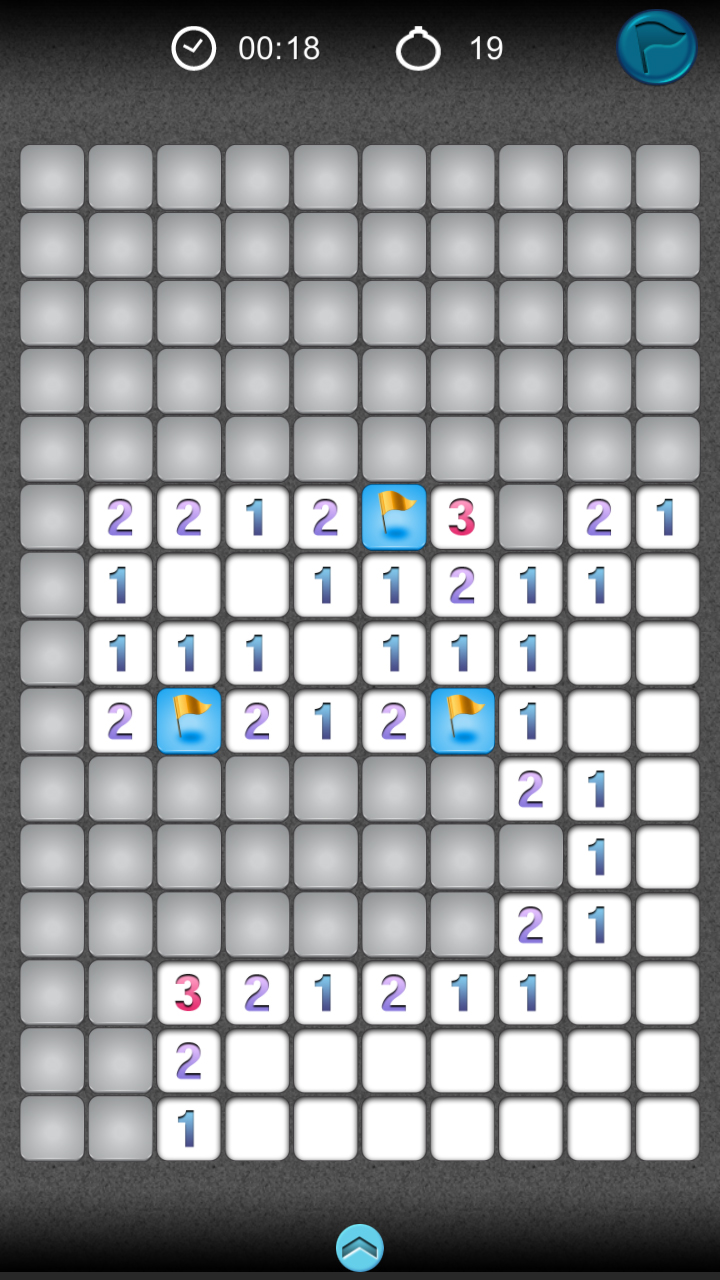720x1280 pixels.
Task: Select the red 3 near the top flag
Action: (x=462, y=517)
